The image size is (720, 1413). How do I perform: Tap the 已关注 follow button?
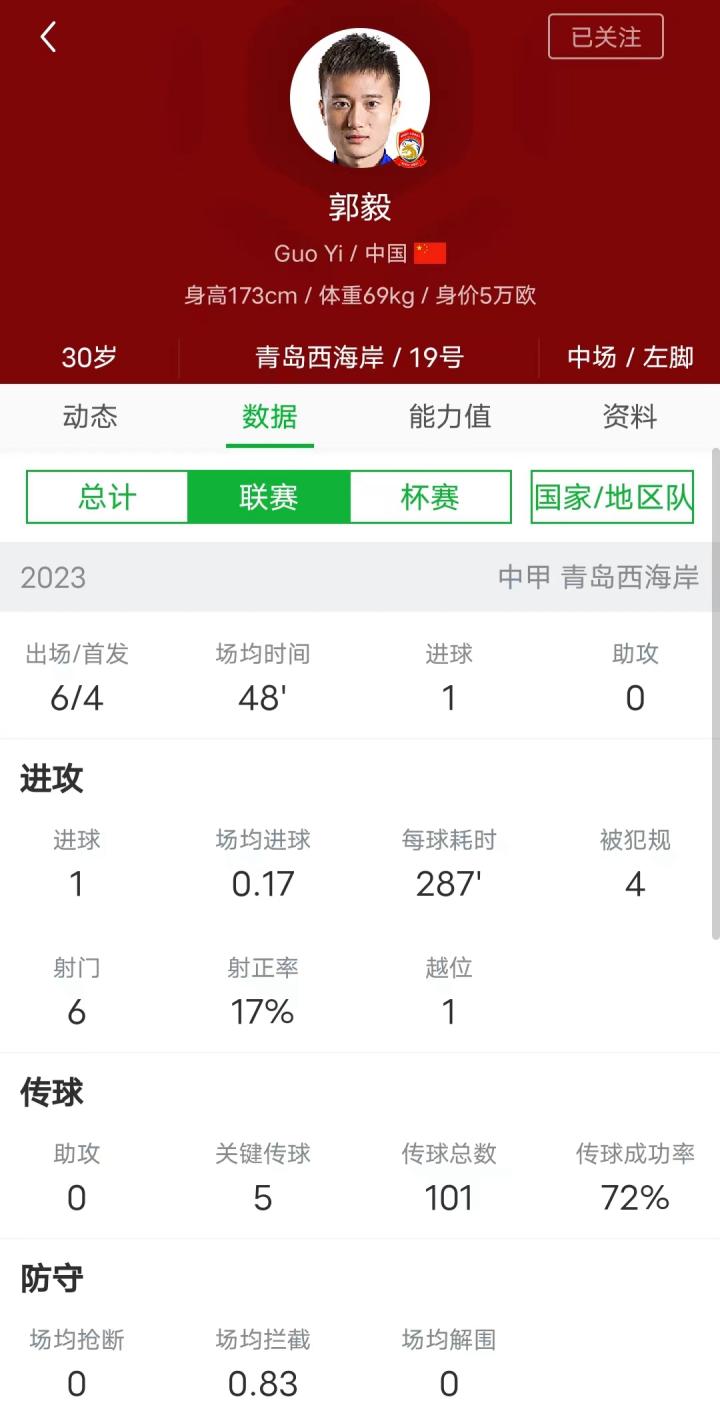[605, 37]
